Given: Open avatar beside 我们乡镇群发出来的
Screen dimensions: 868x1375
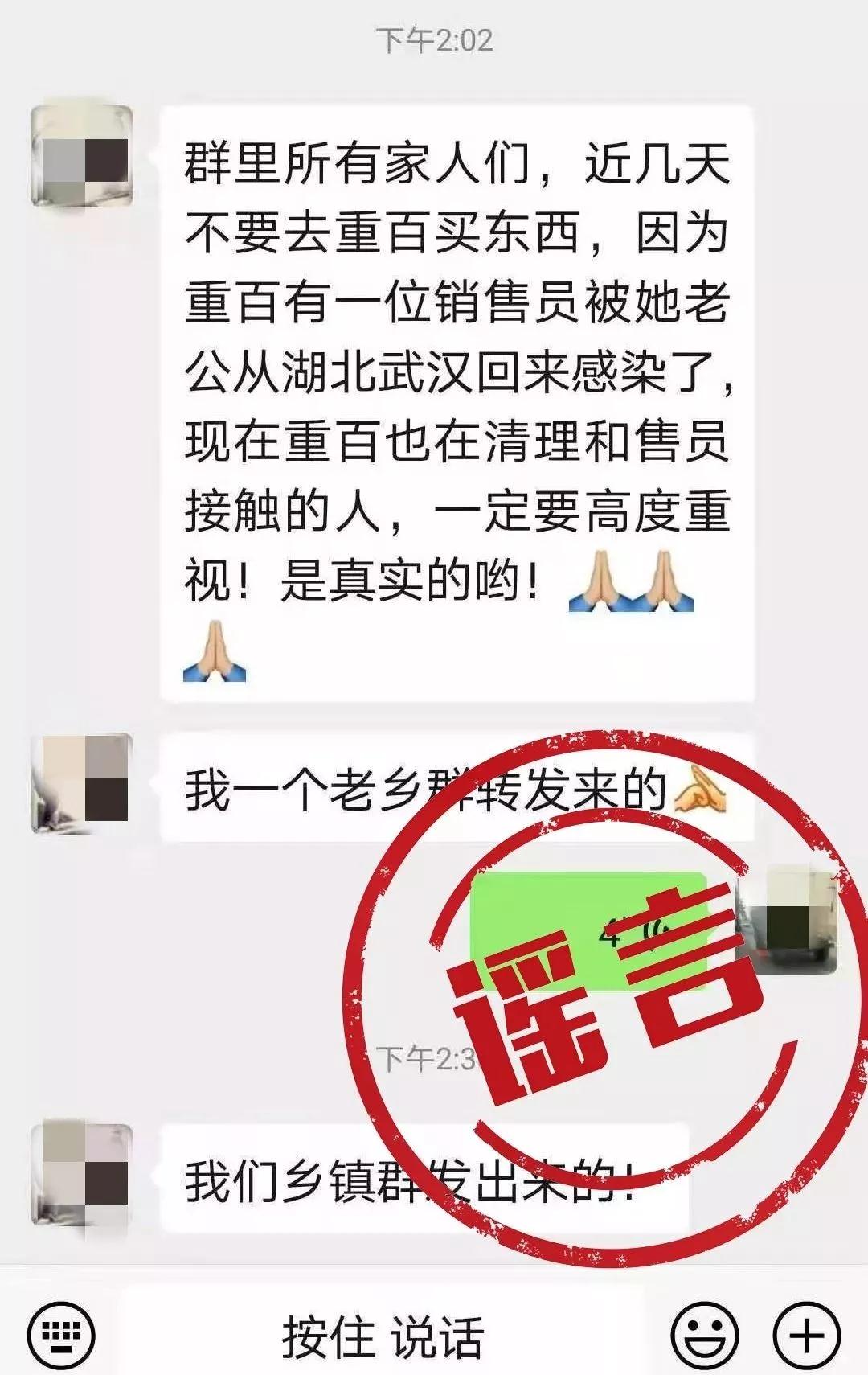Looking at the screenshot, I should click(x=81, y=1173).
